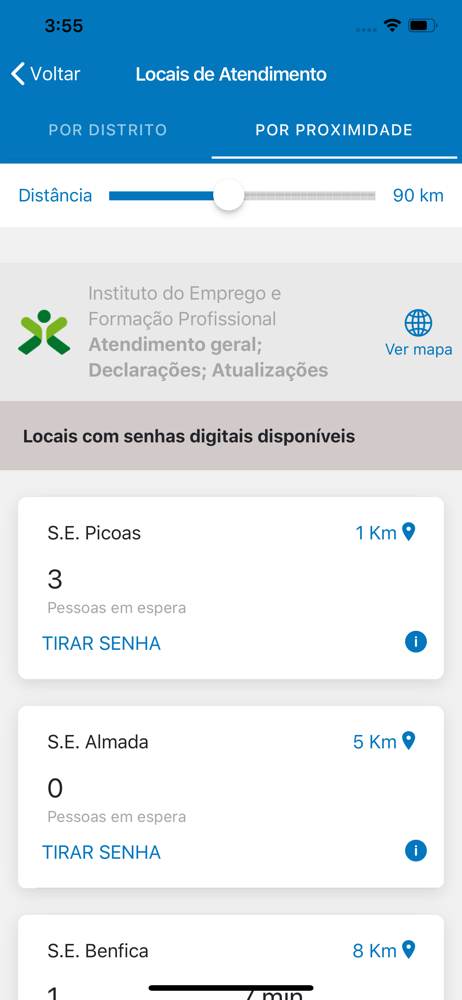Switch to the Por Distrito tab

tap(108, 130)
